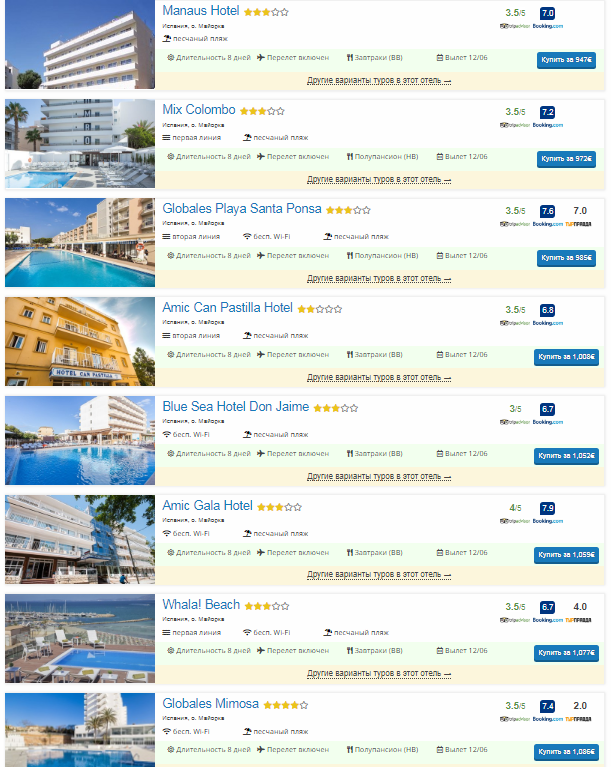
Task: View other tour options for Mix Colombo
Action: (378, 179)
